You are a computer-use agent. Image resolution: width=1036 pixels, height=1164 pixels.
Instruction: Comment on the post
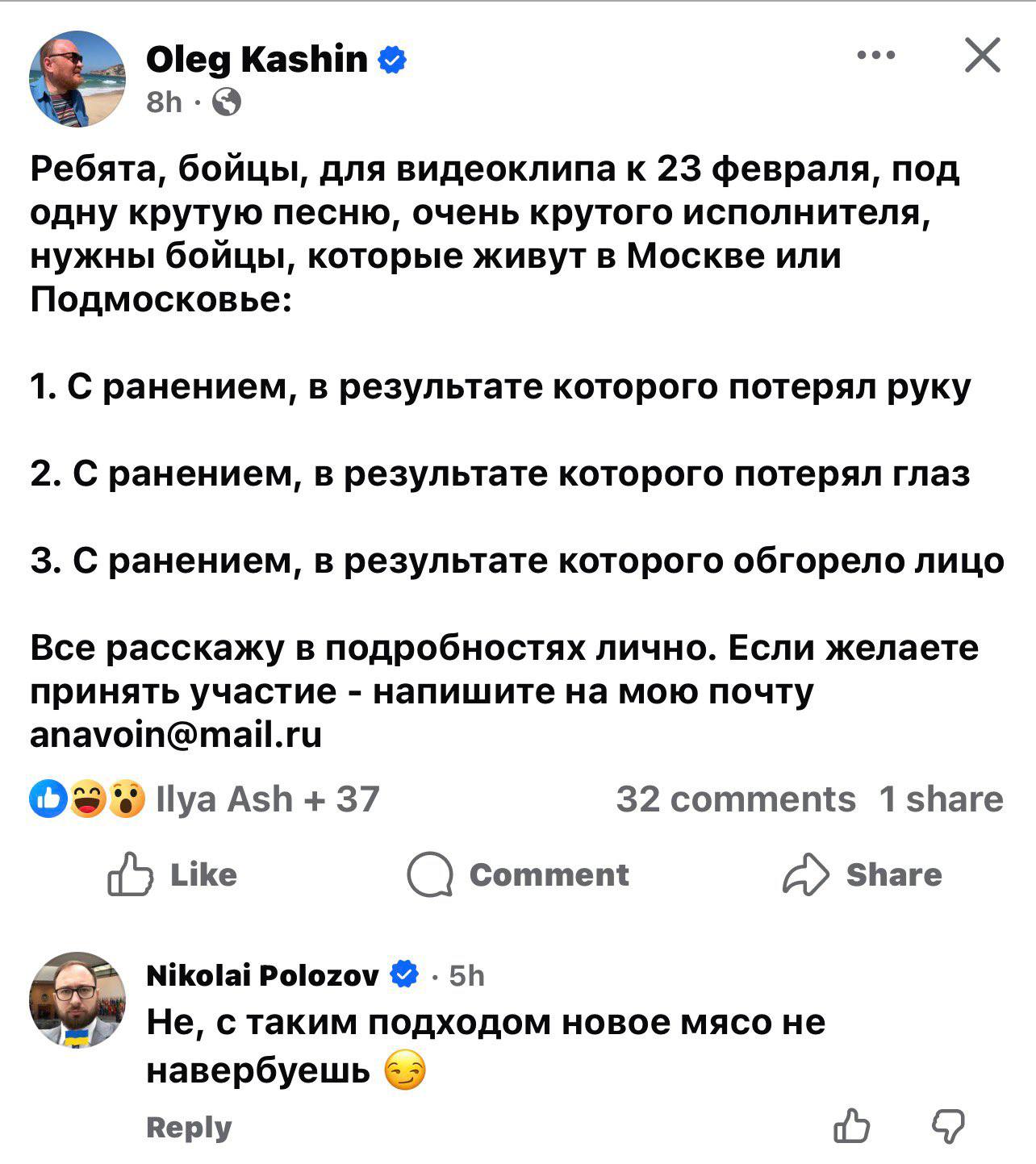[518, 874]
